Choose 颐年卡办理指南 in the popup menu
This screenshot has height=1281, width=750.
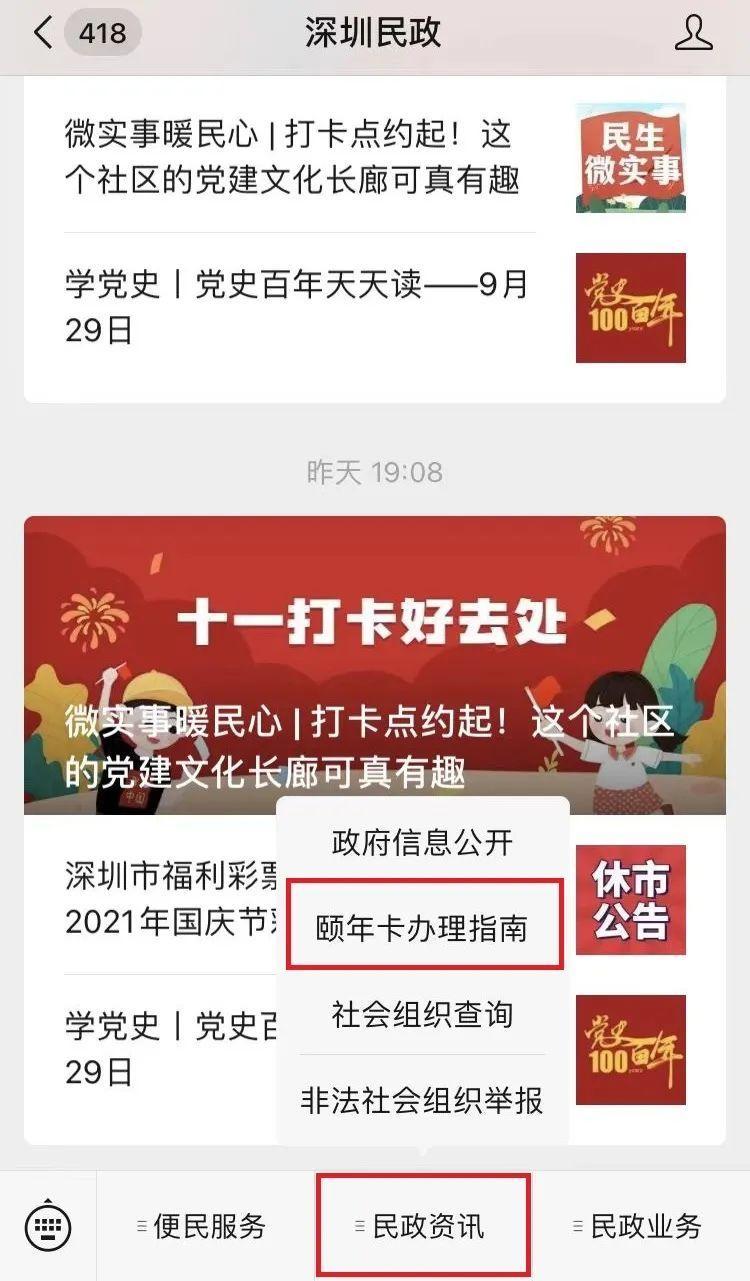click(422, 927)
